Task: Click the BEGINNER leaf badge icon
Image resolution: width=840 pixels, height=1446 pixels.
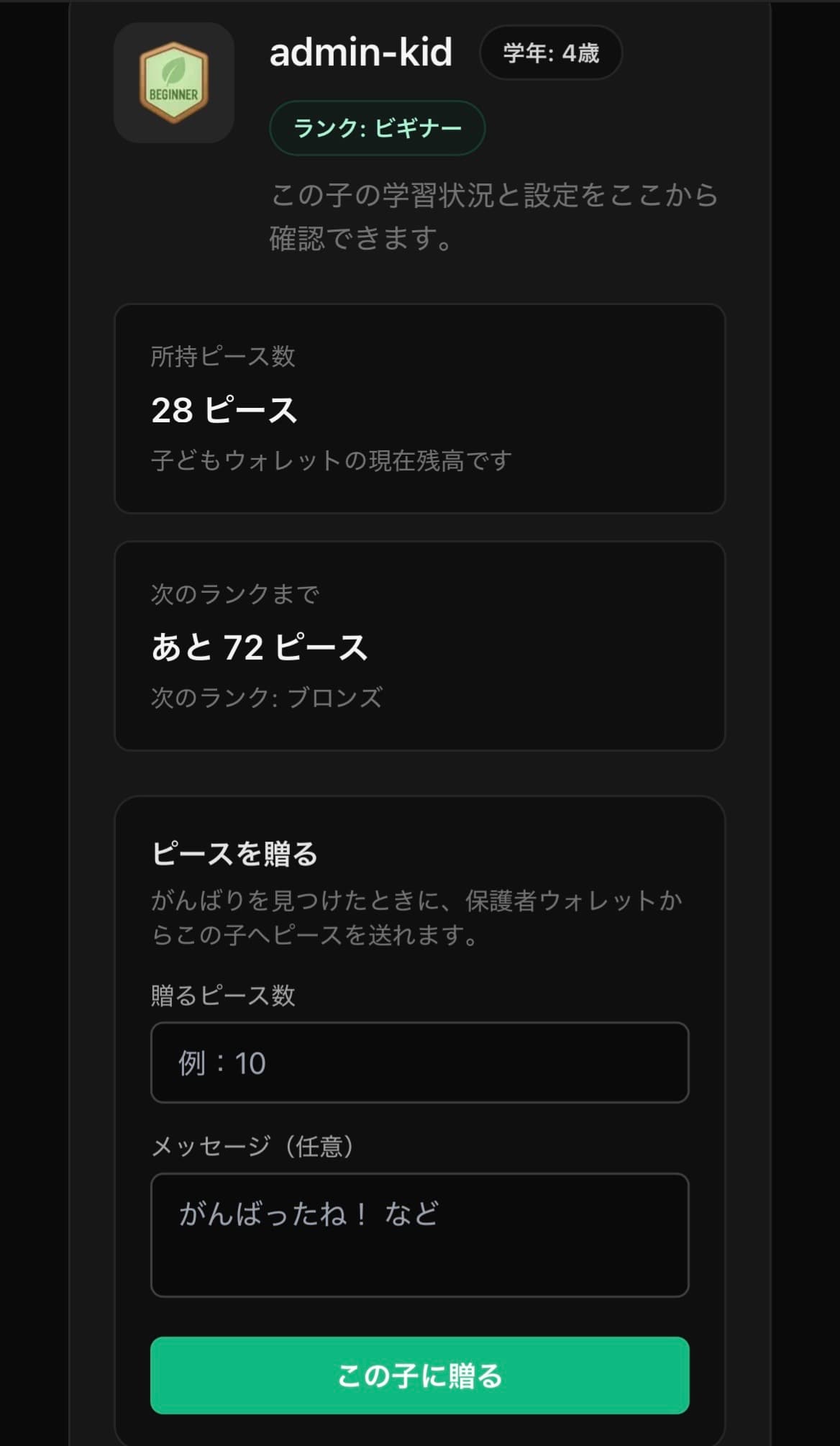Action: (174, 81)
